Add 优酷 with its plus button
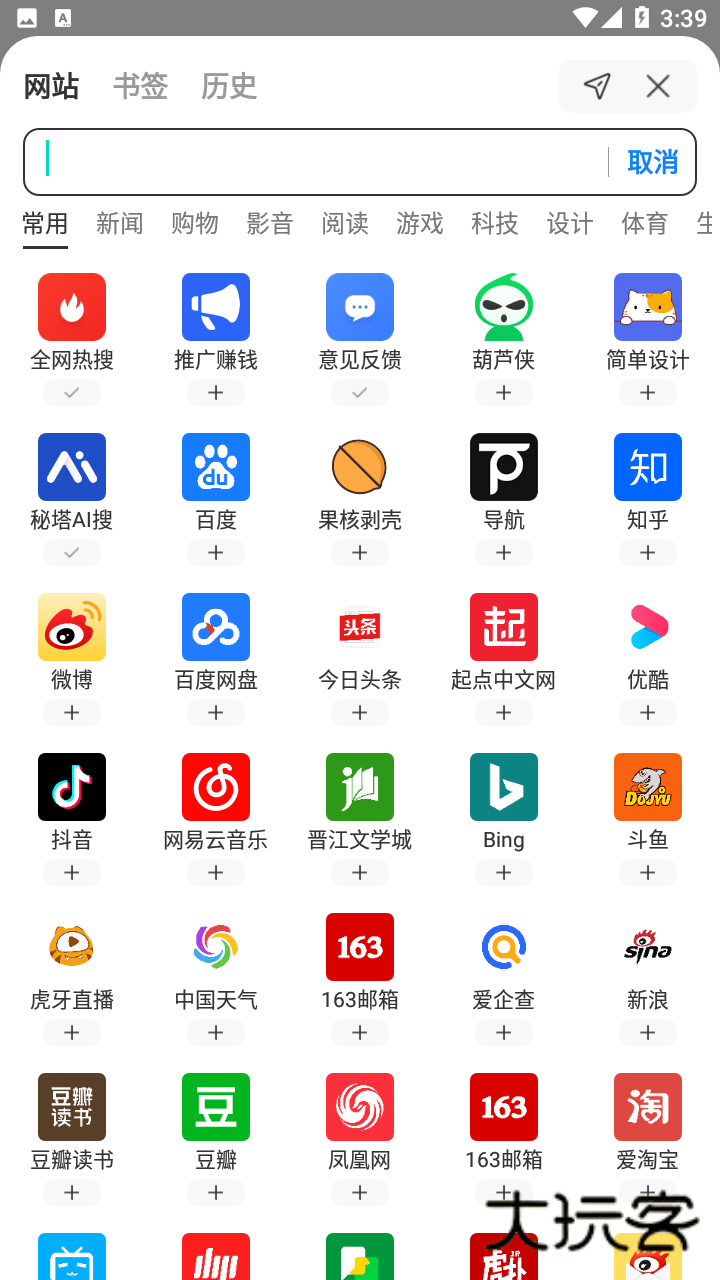This screenshot has height=1280, width=720. pyautogui.click(x=647, y=712)
